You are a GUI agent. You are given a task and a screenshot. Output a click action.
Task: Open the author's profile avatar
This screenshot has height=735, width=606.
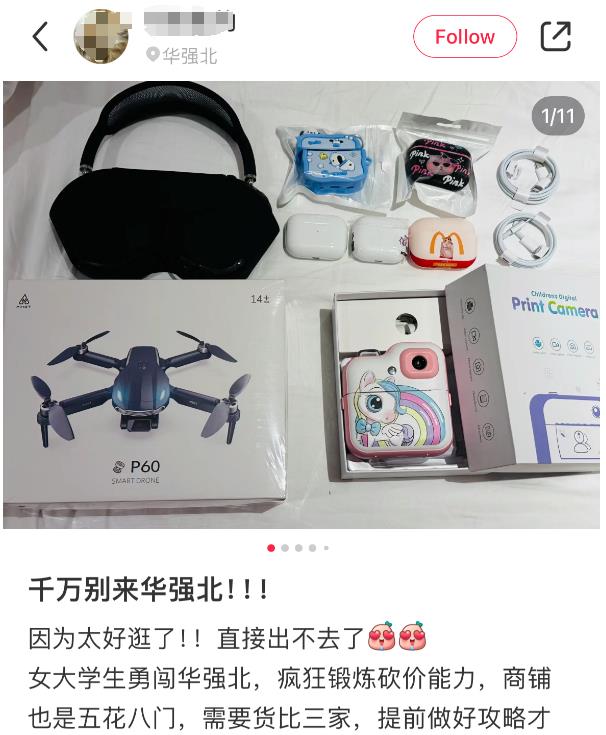[101, 37]
